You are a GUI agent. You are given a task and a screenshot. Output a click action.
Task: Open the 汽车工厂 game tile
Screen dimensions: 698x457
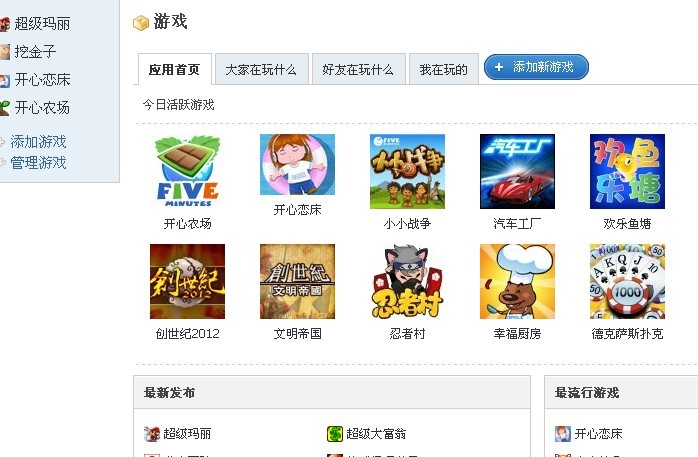point(517,172)
